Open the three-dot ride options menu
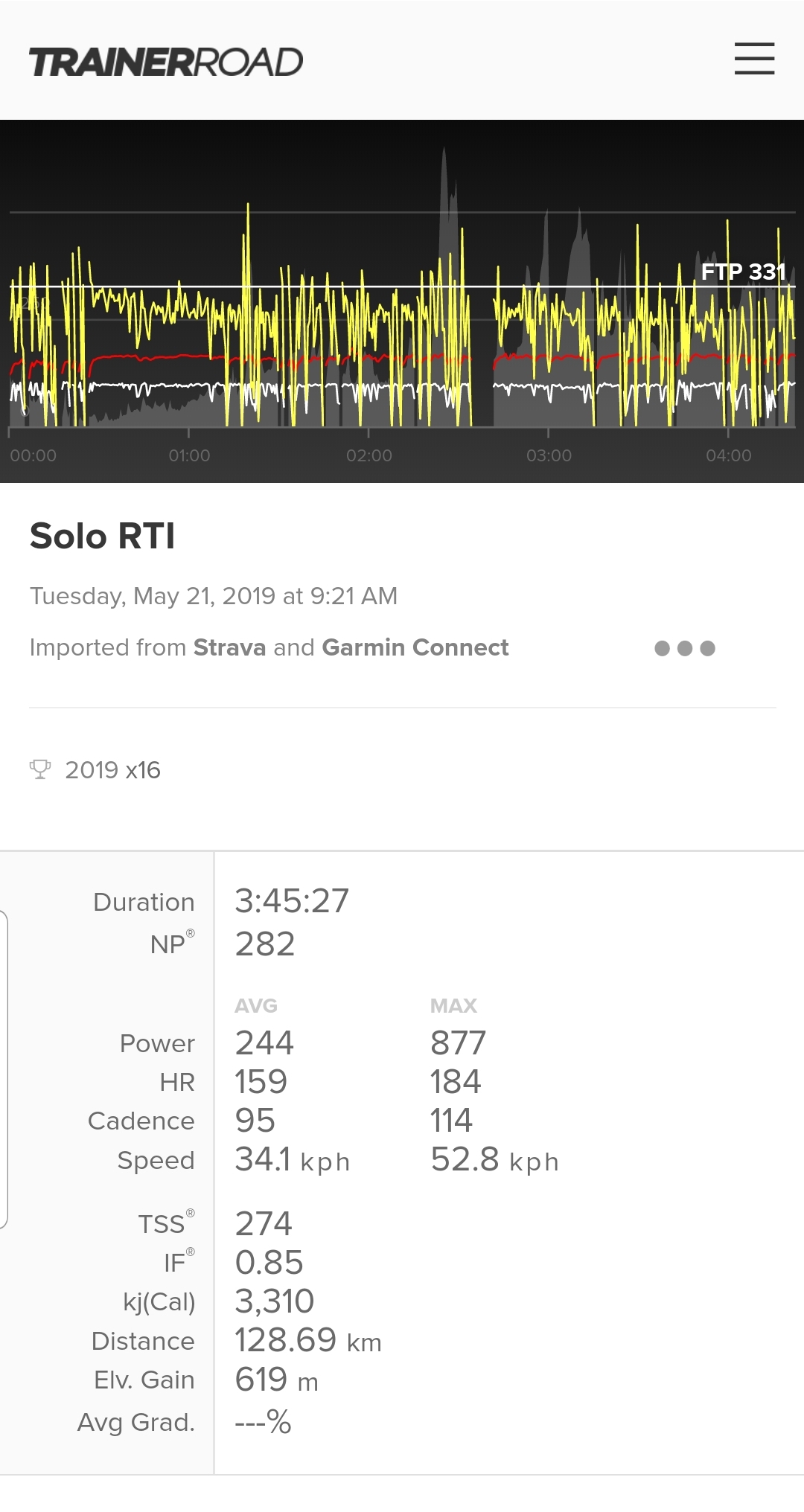 [685, 648]
